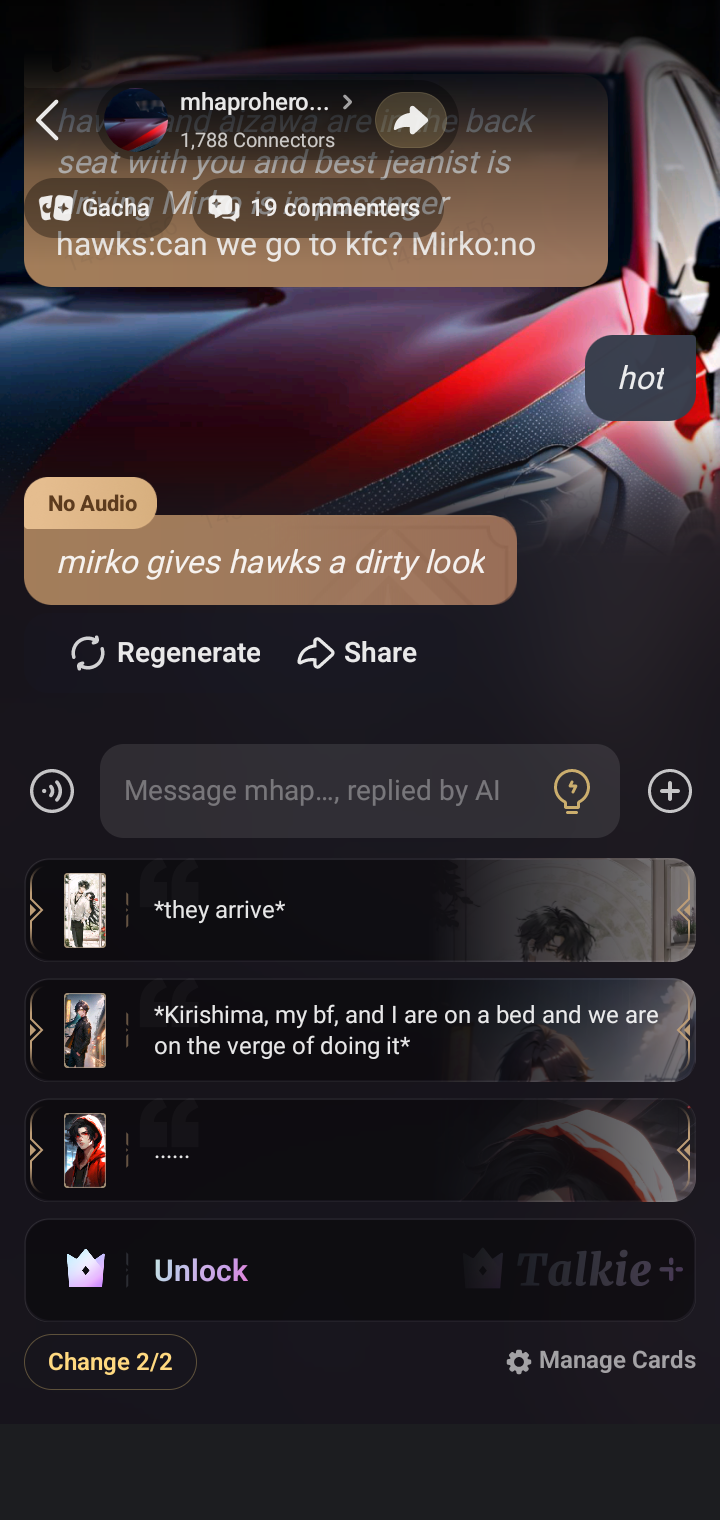Select the "*they arrive*" suggestion card

pos(360,910)
